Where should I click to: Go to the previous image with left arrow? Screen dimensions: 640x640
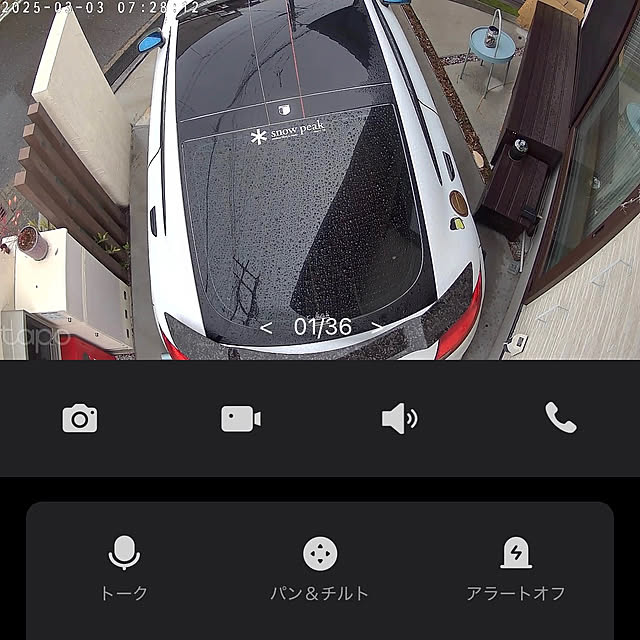(x=266, y=326)
